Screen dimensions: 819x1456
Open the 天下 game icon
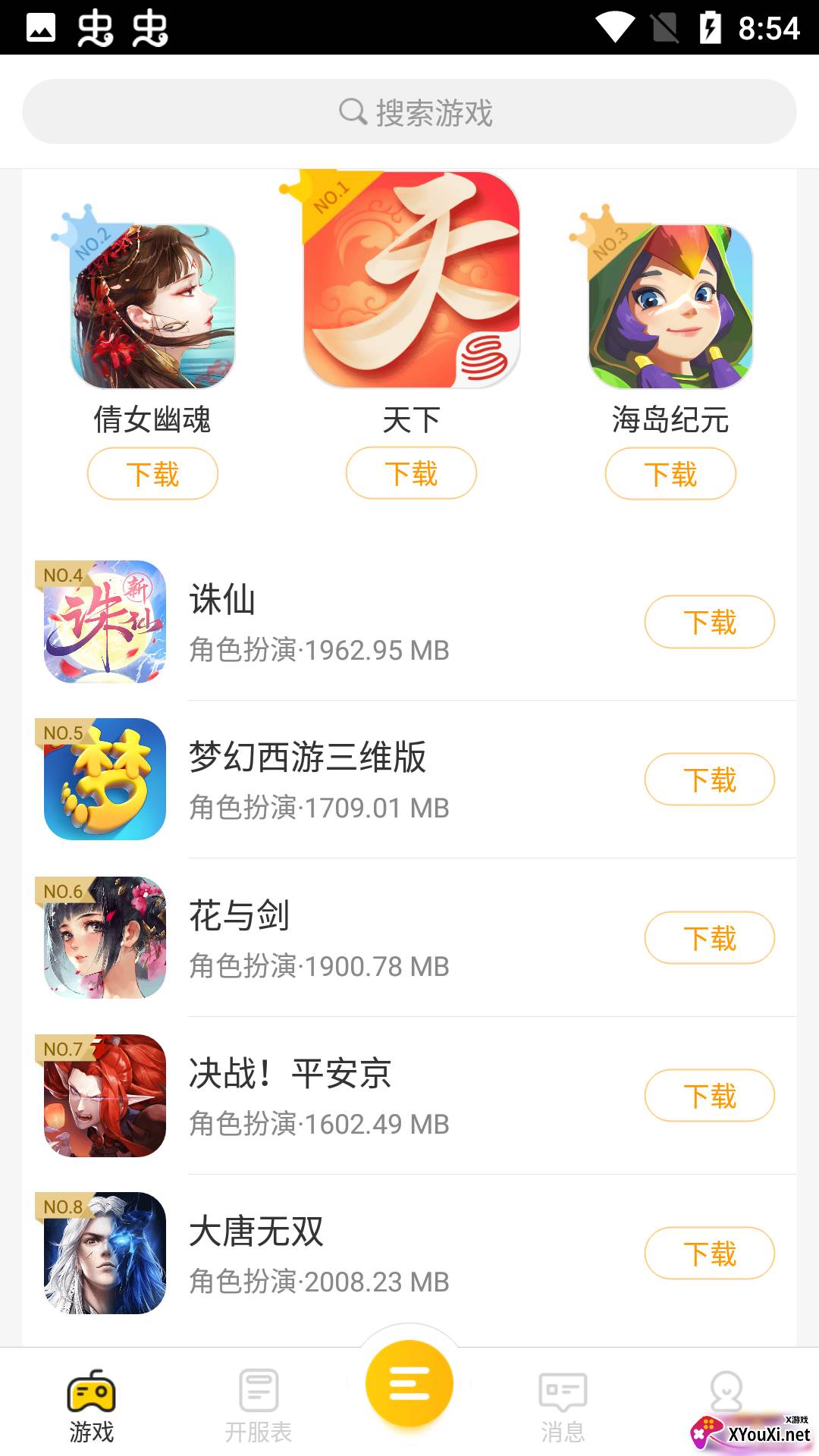coord(411,280)
